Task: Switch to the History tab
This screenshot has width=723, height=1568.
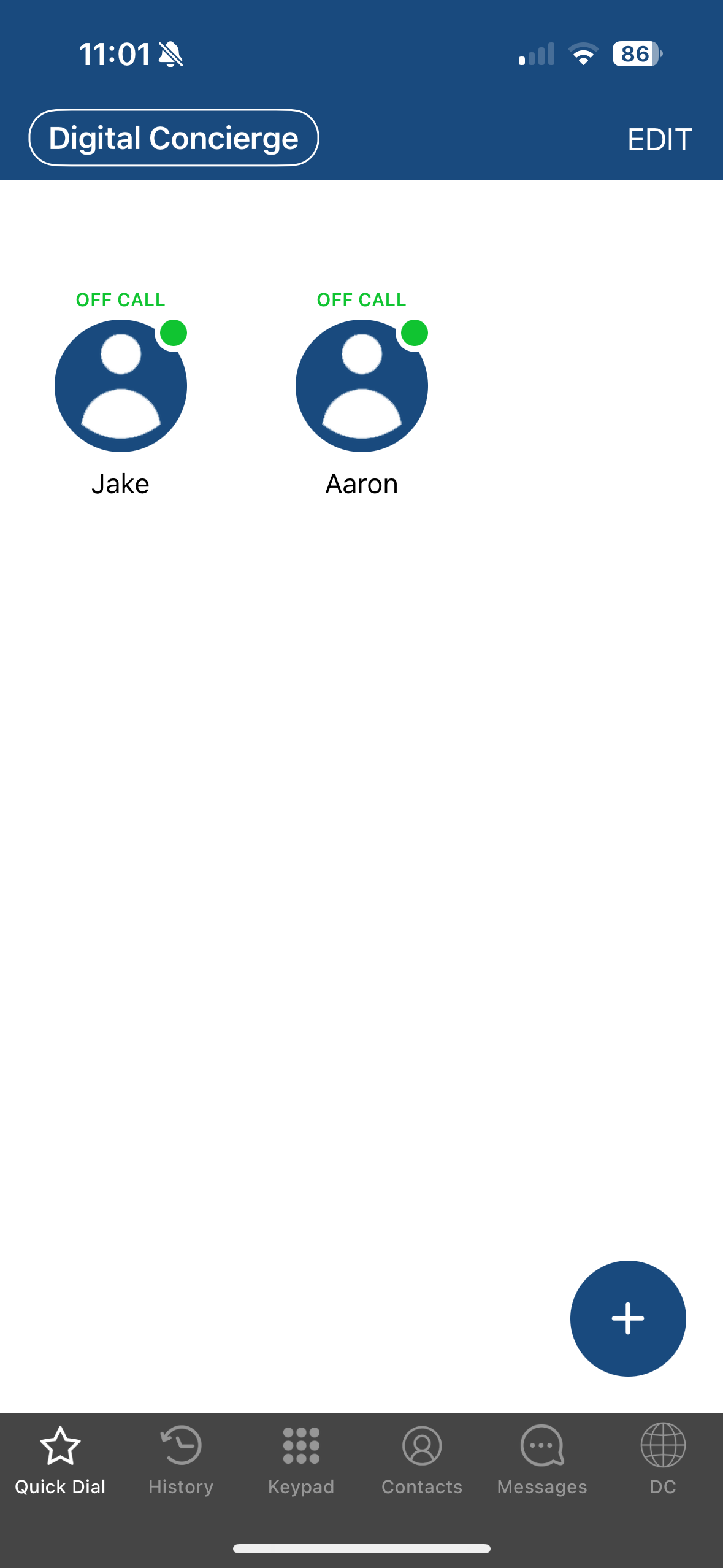Action: point(181,1460)
